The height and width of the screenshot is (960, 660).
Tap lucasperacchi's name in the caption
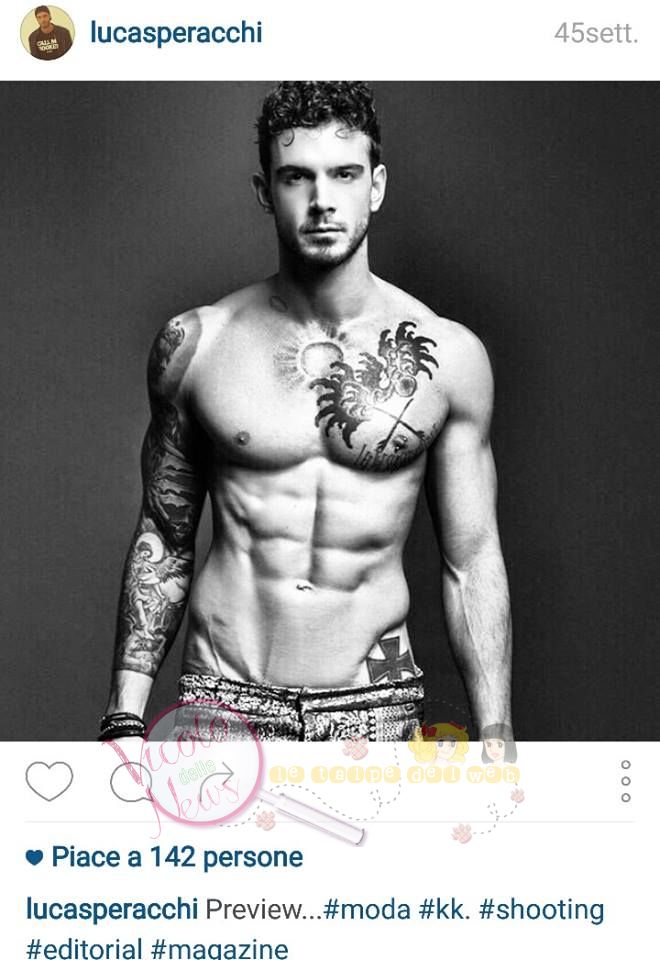[111, 910]
